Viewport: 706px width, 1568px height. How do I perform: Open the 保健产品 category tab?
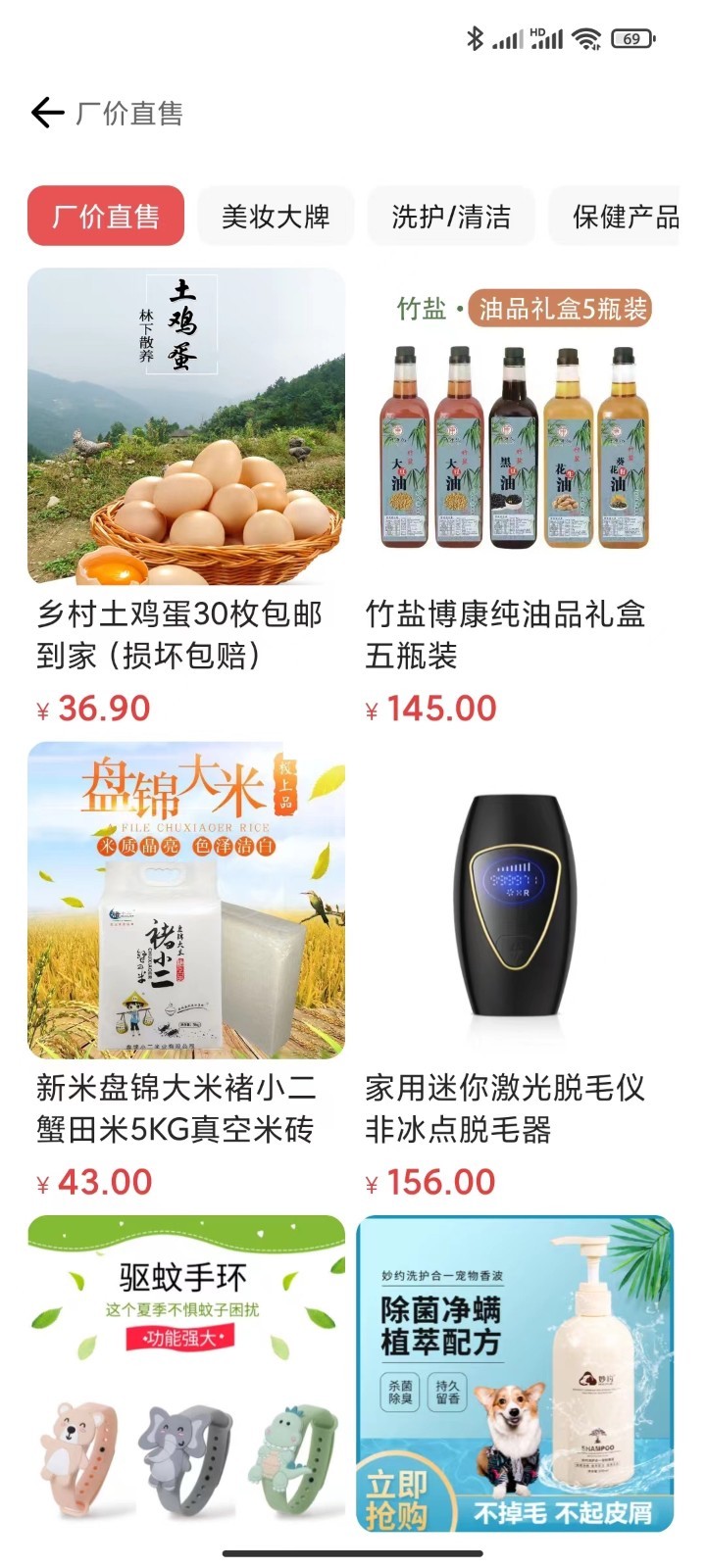(620, 217)
